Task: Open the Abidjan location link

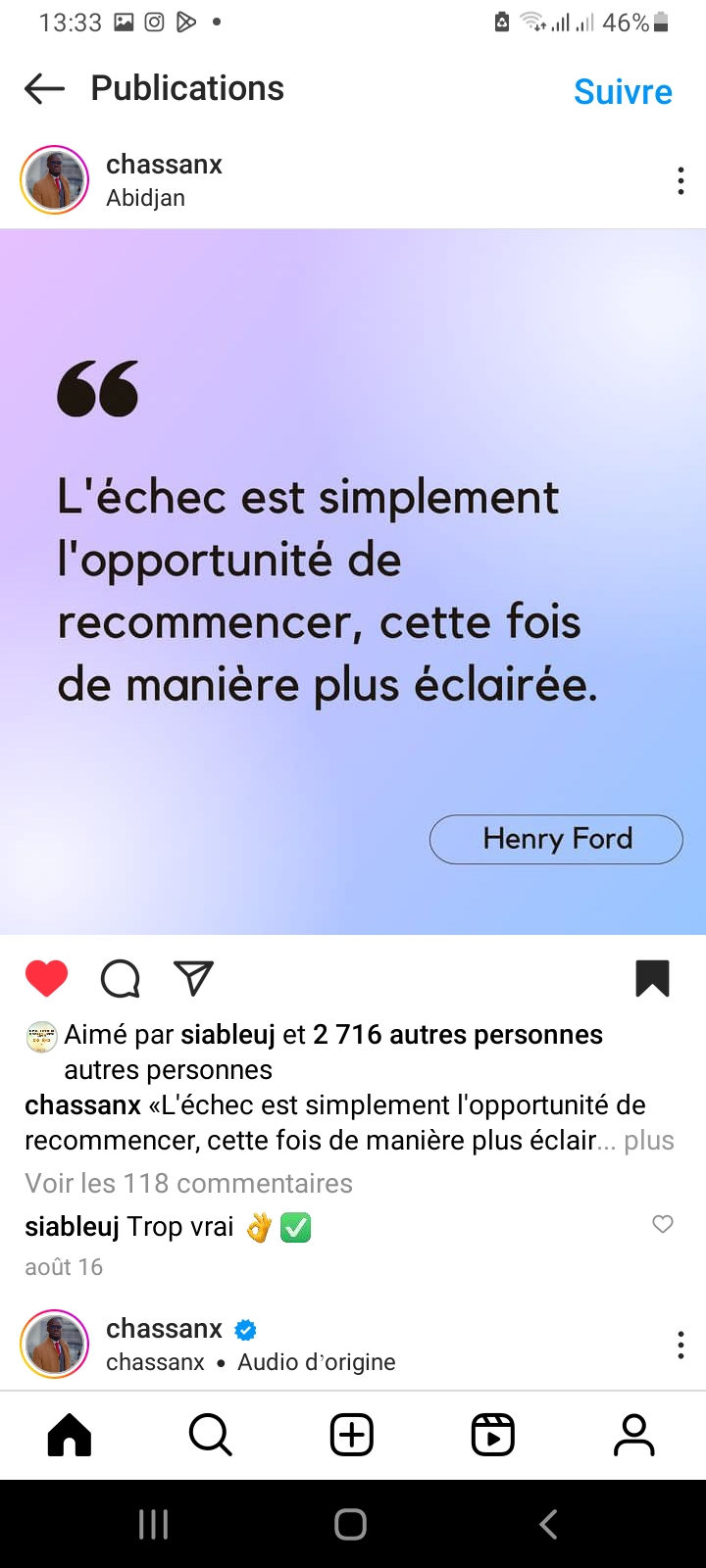Action: pyautogui.click(x=145, y=198)
